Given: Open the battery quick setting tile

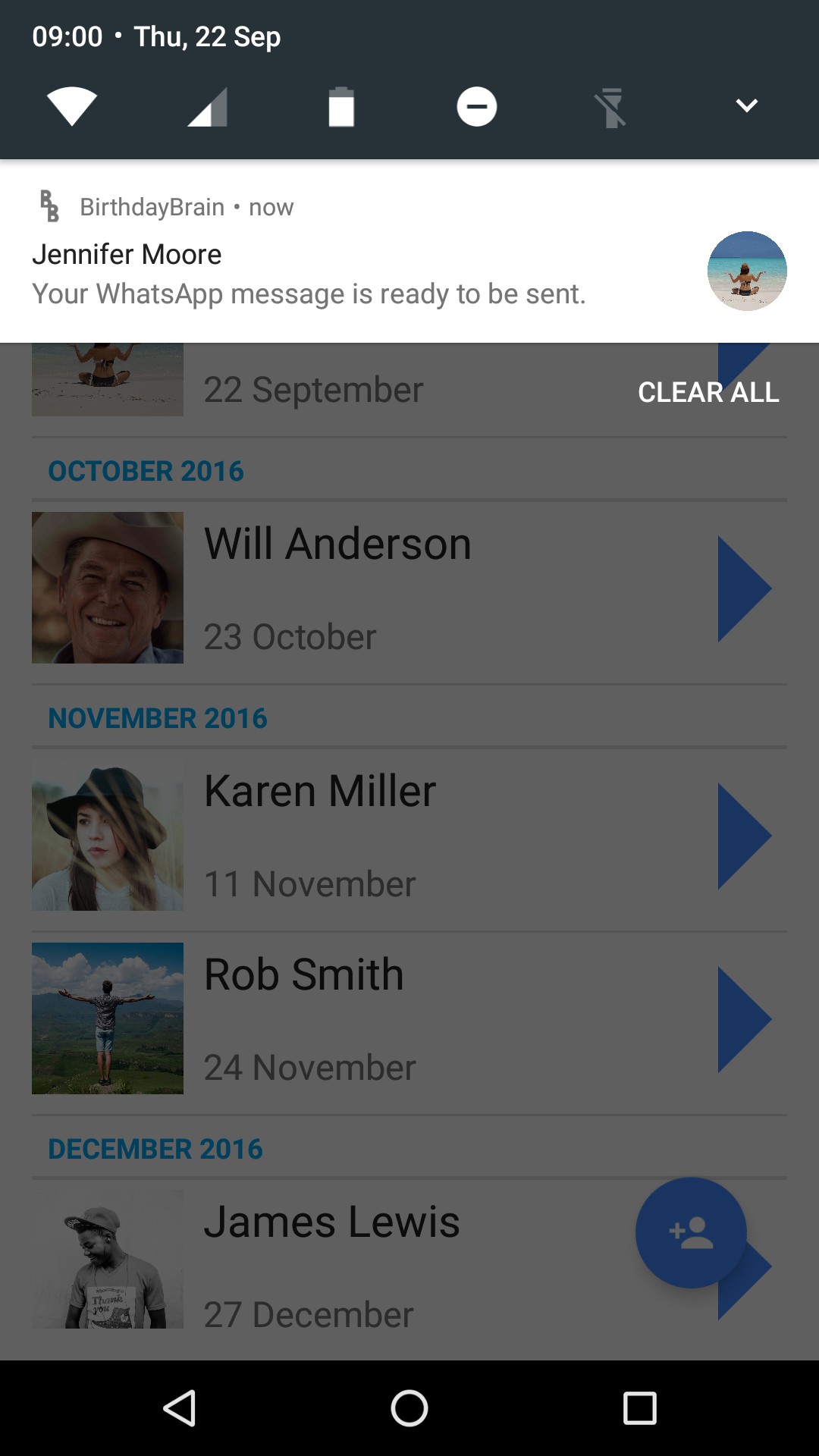Looking at the screenshot, I should [x=341, y=106].
